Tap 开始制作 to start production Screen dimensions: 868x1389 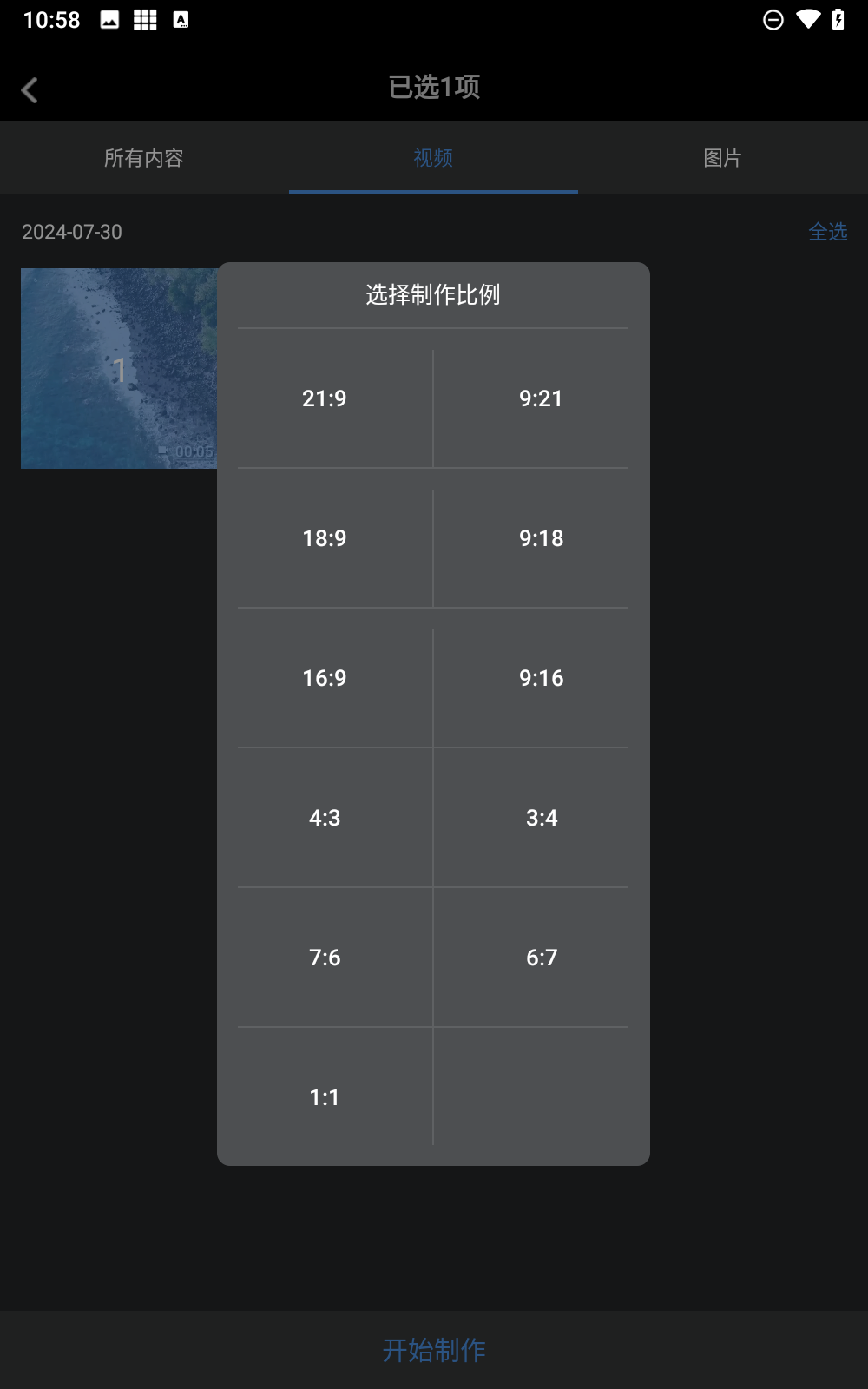coord(434,1350)
